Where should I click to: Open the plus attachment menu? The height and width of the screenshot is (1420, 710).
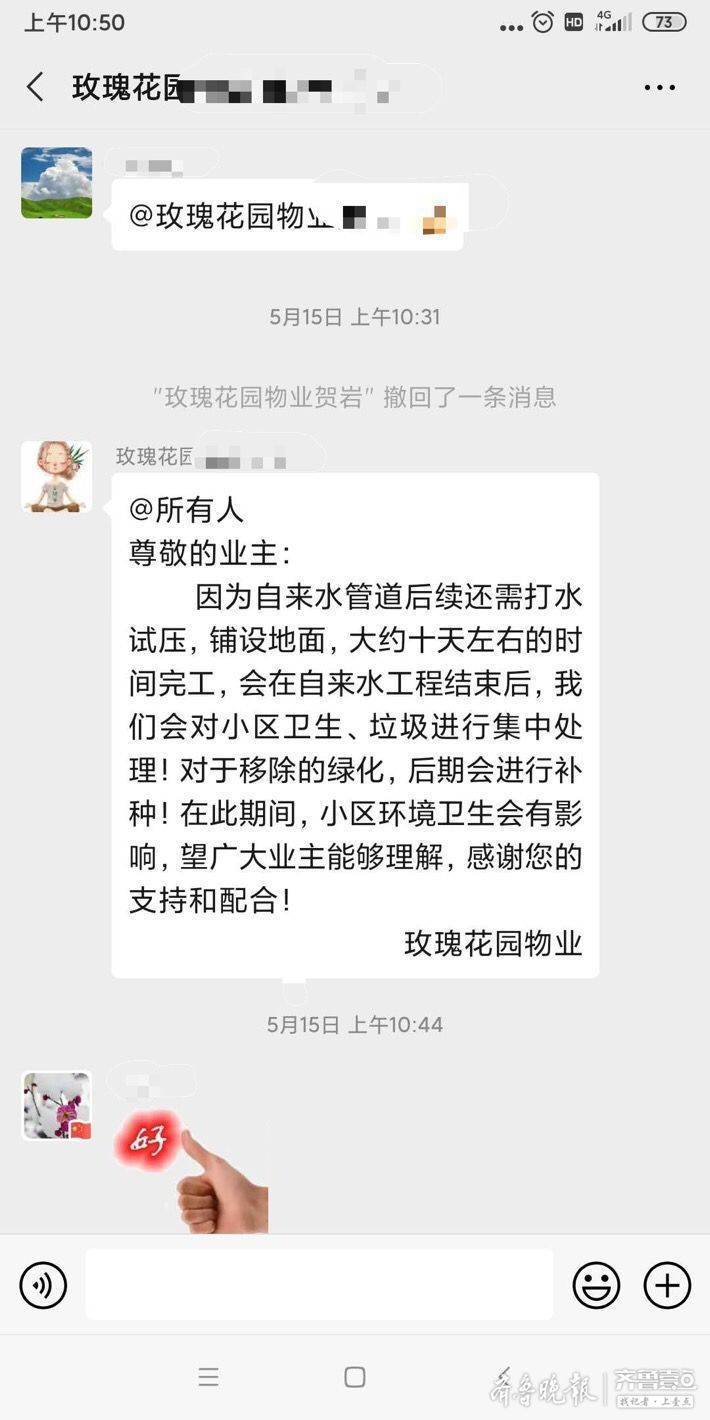pos(667,1285)
